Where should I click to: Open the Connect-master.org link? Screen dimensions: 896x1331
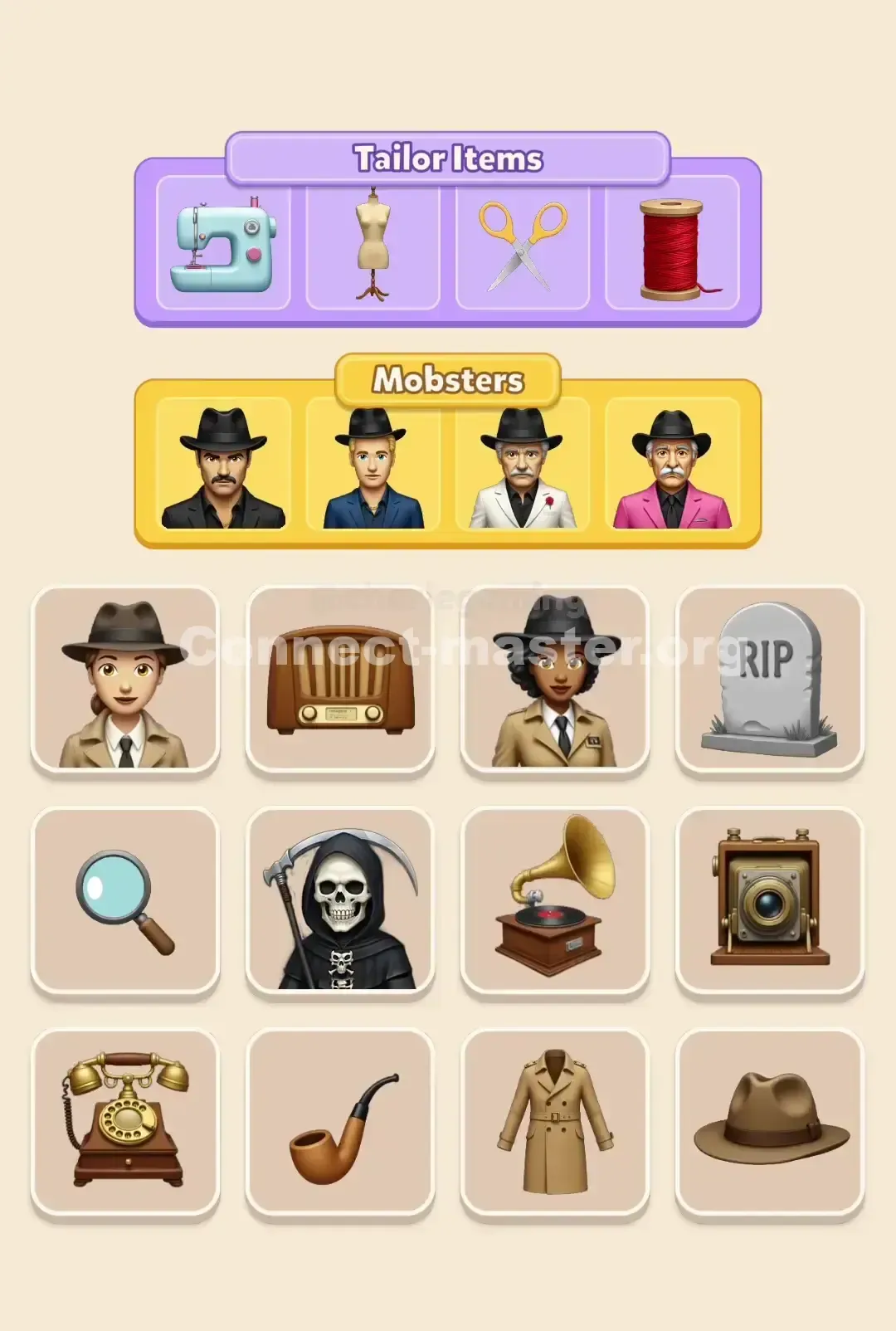(x=448, y=651)
